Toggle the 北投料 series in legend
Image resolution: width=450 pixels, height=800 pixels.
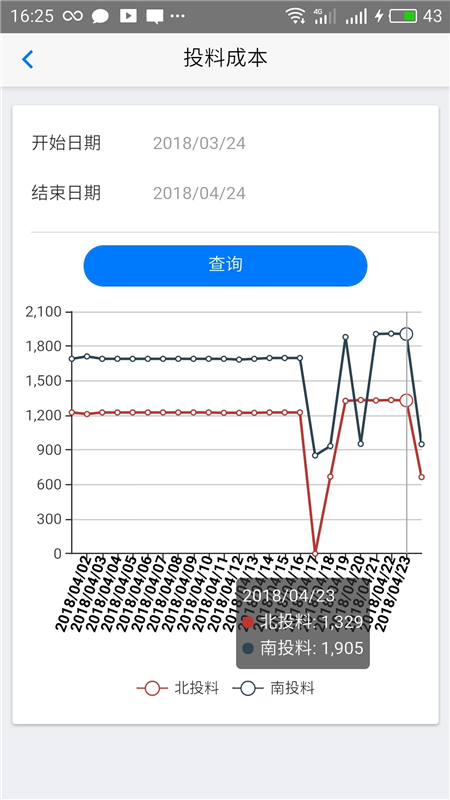pyautogui.click(x=178, y=688)
